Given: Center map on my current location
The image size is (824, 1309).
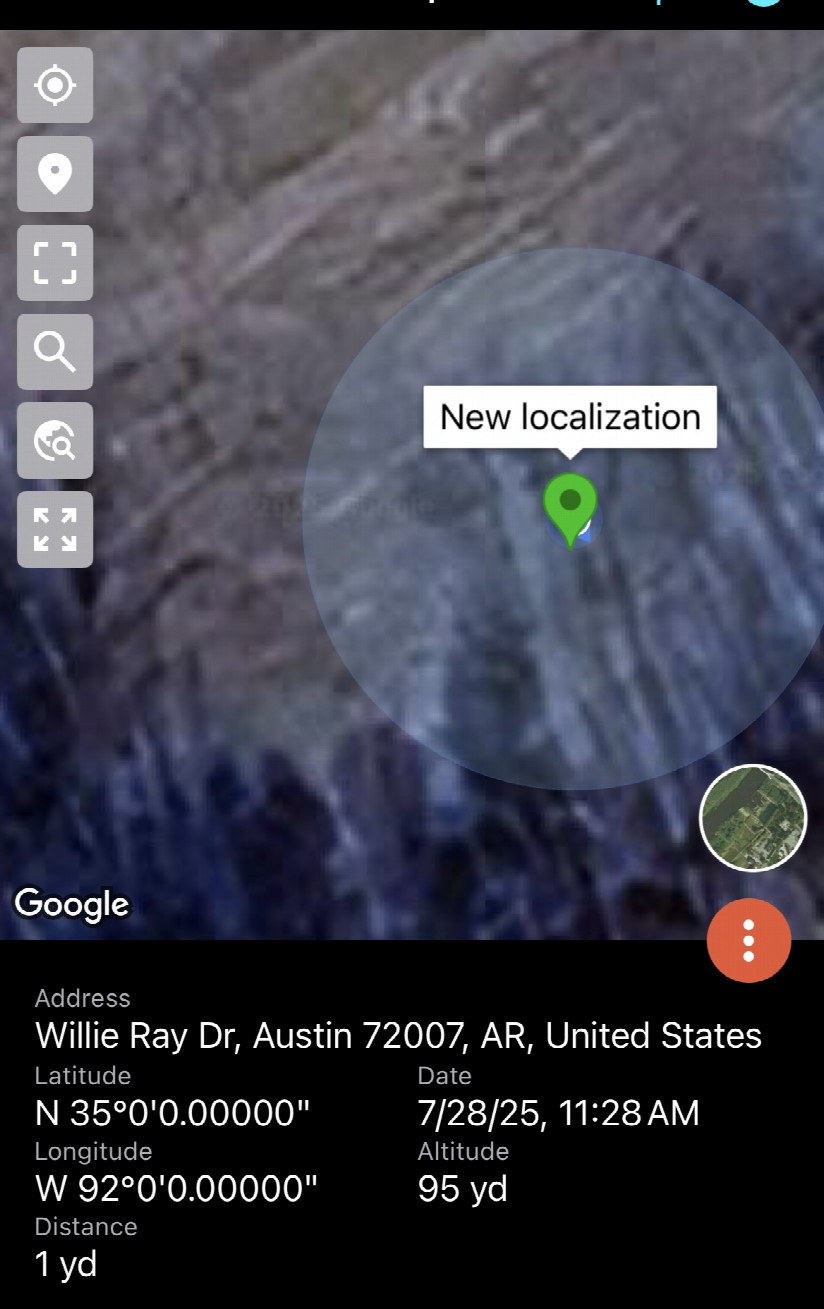Looking at the screenshot, I should tap(55, 85).
